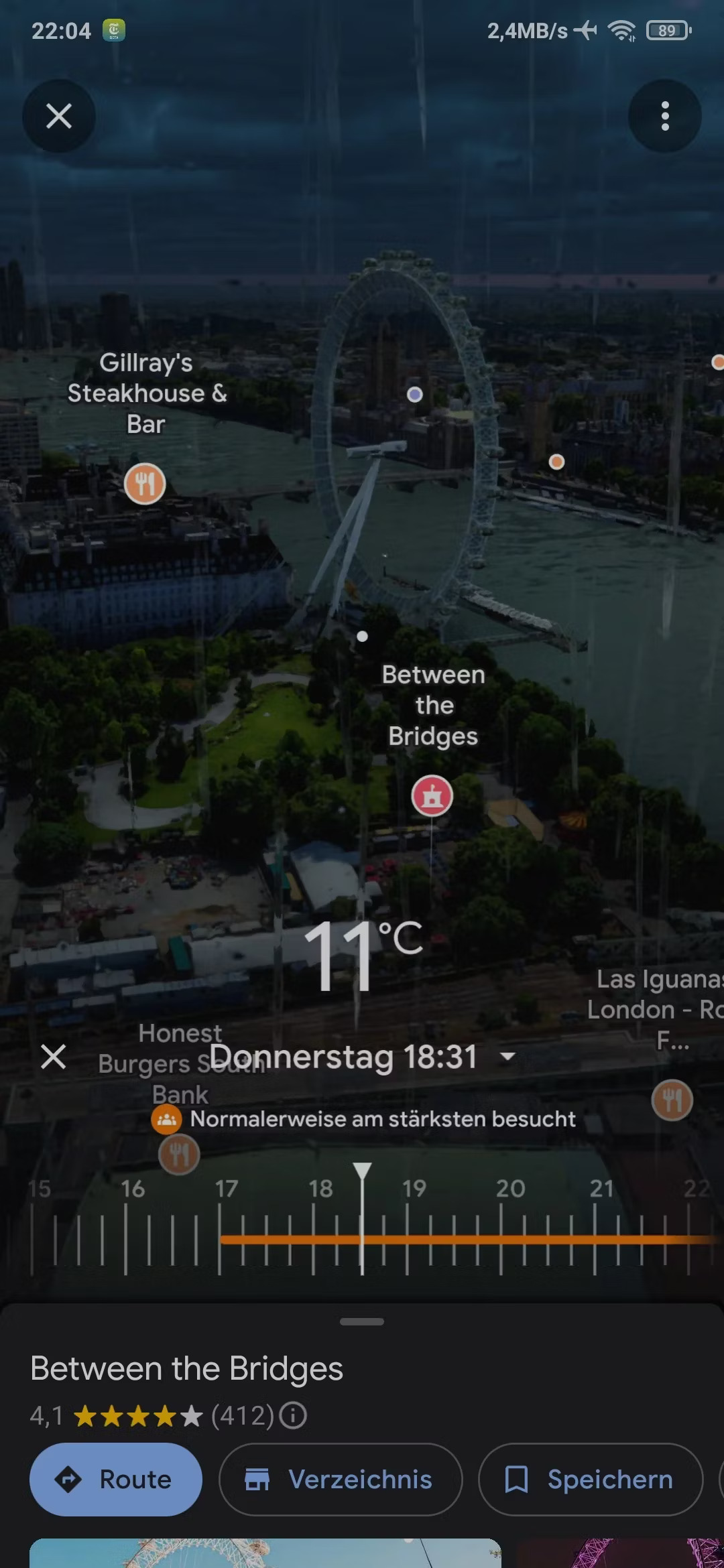
Task: Tap Speichern to save this place
Action: pos(590,1479)
